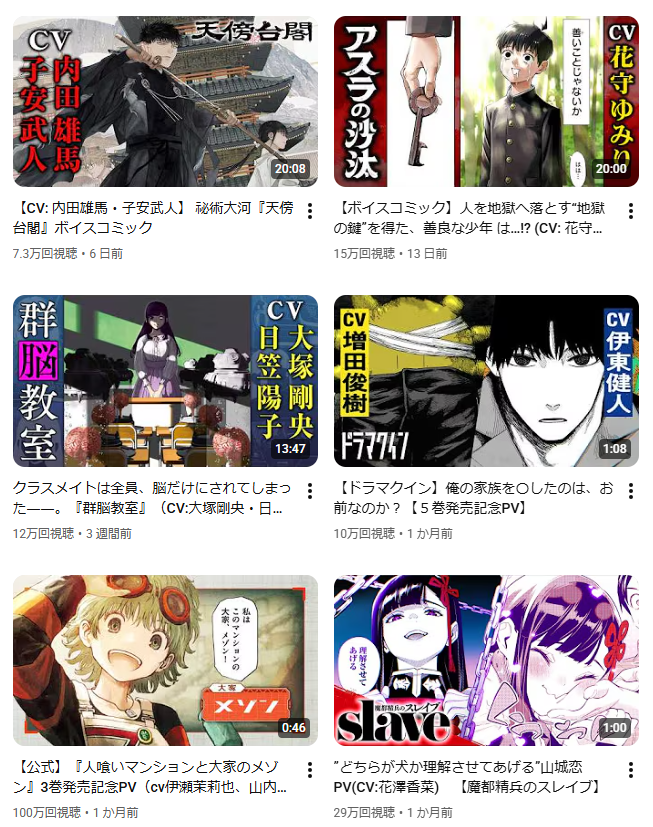Play the アスラの沙汰 video with 花守ゆみり
Screen dimensions: 653x827
point(486,101)
